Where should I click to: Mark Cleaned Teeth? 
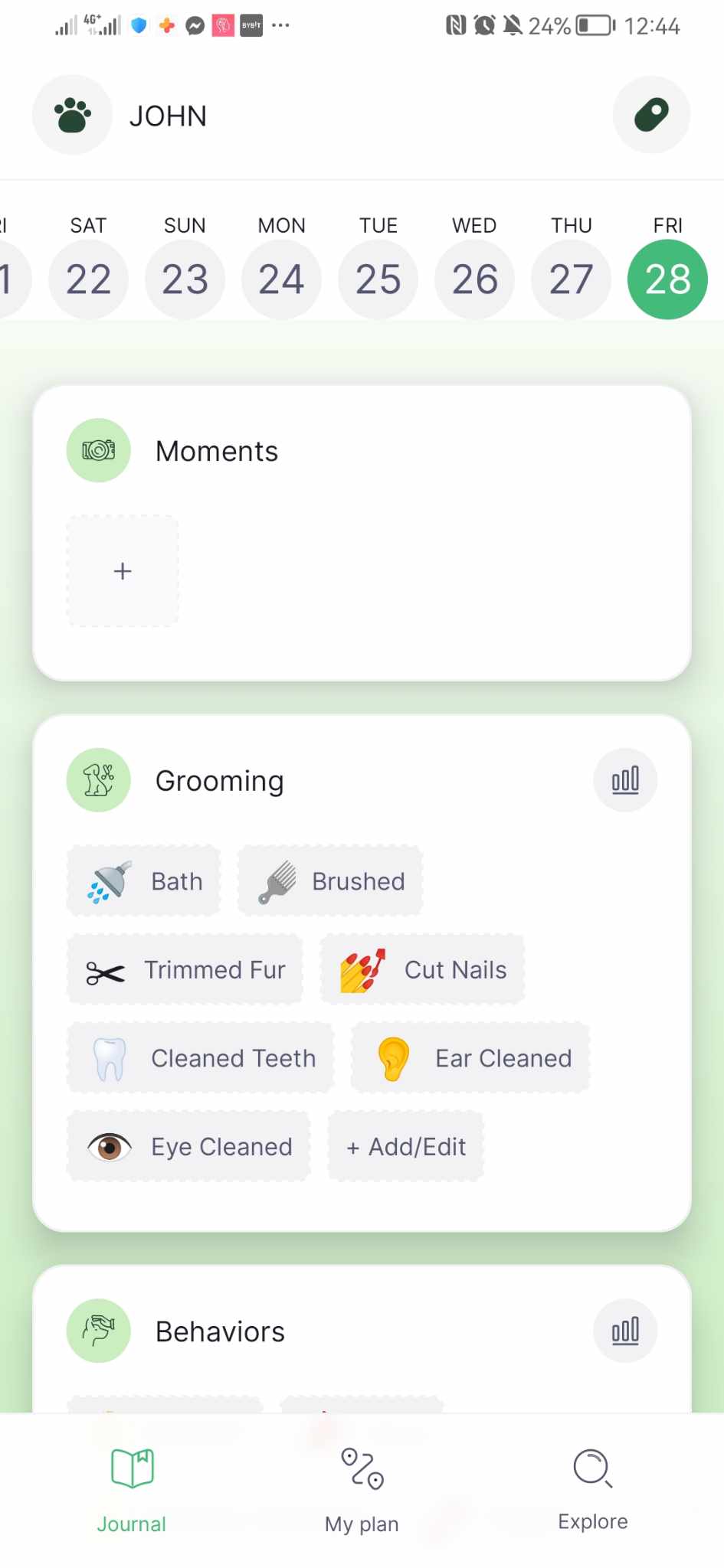(x=201, y=1058)
